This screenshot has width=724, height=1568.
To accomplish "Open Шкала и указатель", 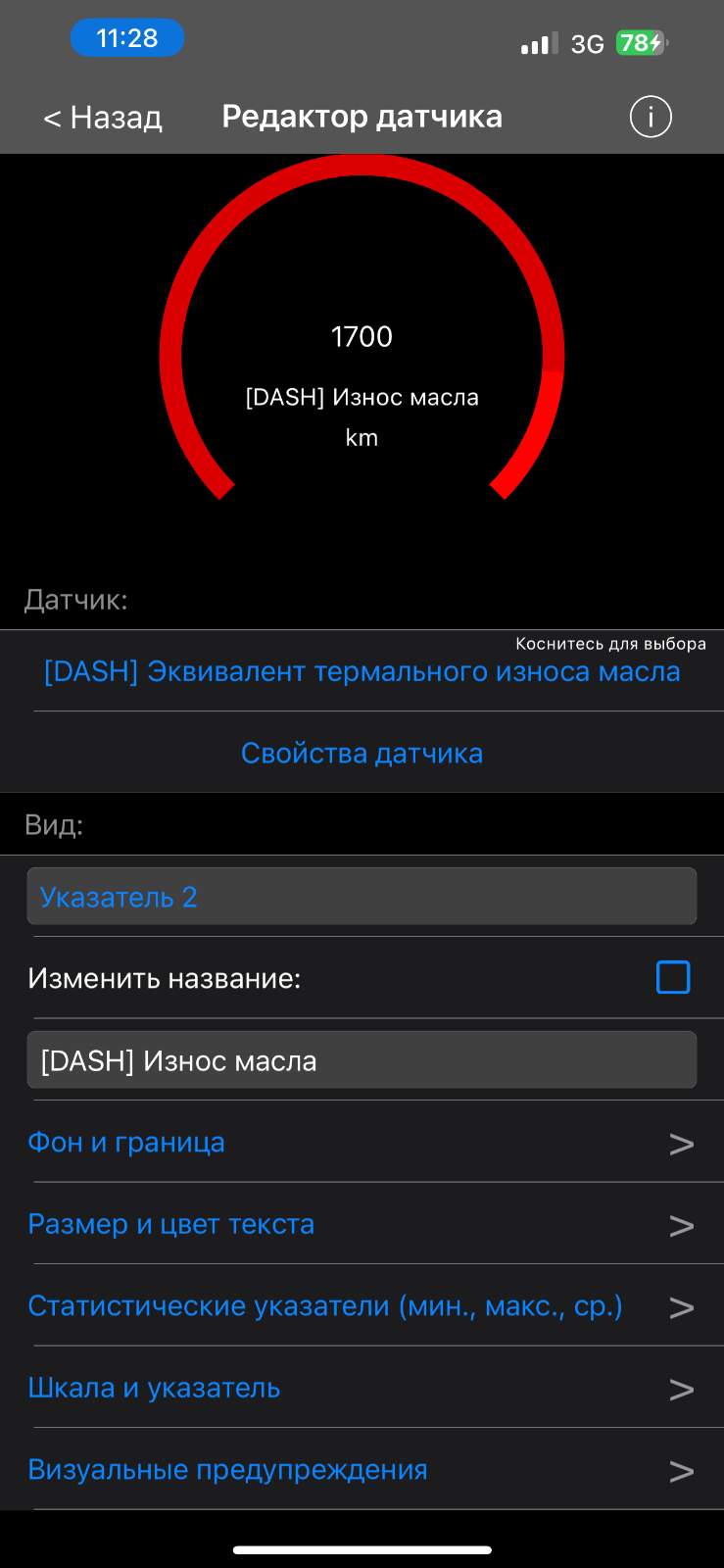I will tap(362, 1388).
